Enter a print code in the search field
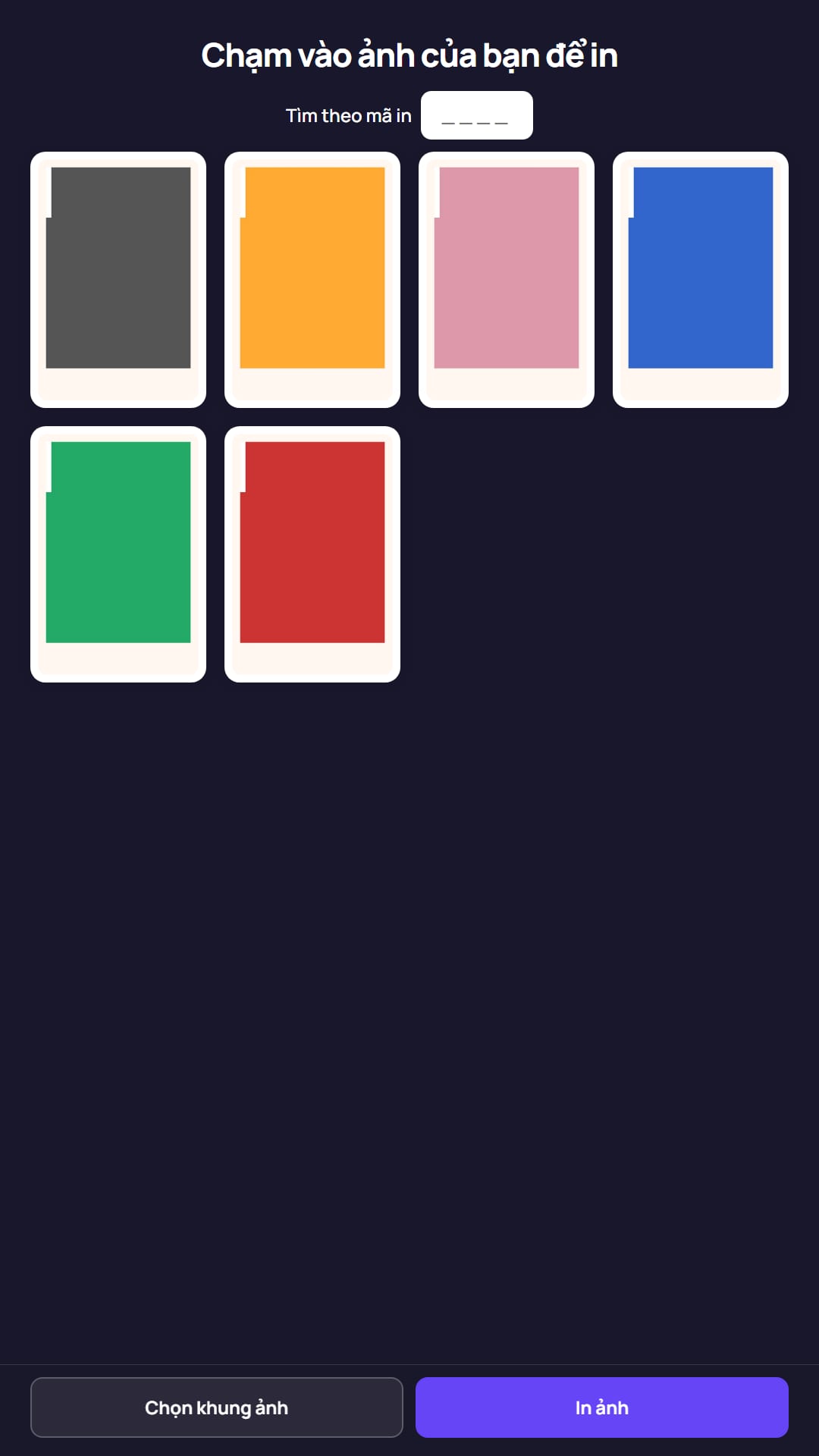 pyautogui.click(x=476, y=115)
